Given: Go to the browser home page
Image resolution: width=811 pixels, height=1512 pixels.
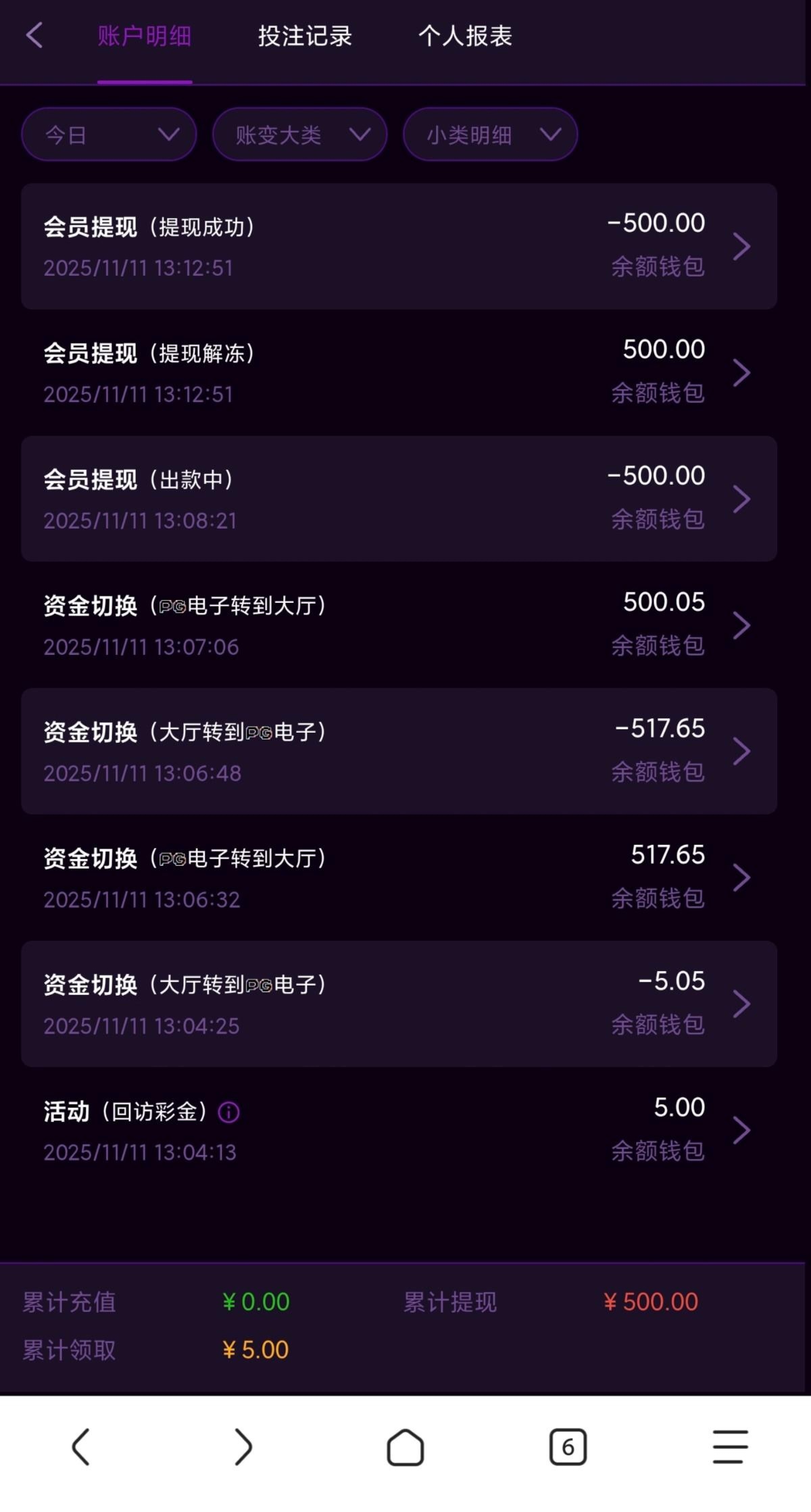Looking at the screenshot, I should 405,1447.
